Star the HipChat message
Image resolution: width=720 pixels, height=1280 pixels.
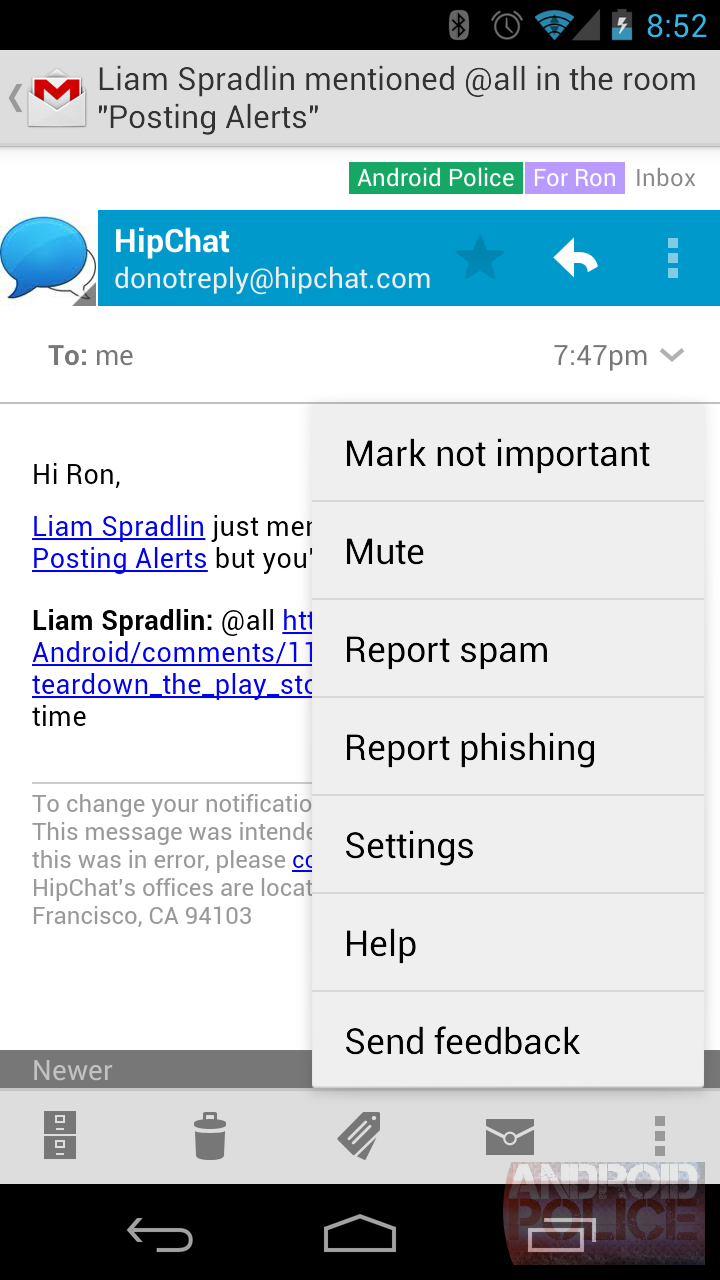(x=480, y=259)
